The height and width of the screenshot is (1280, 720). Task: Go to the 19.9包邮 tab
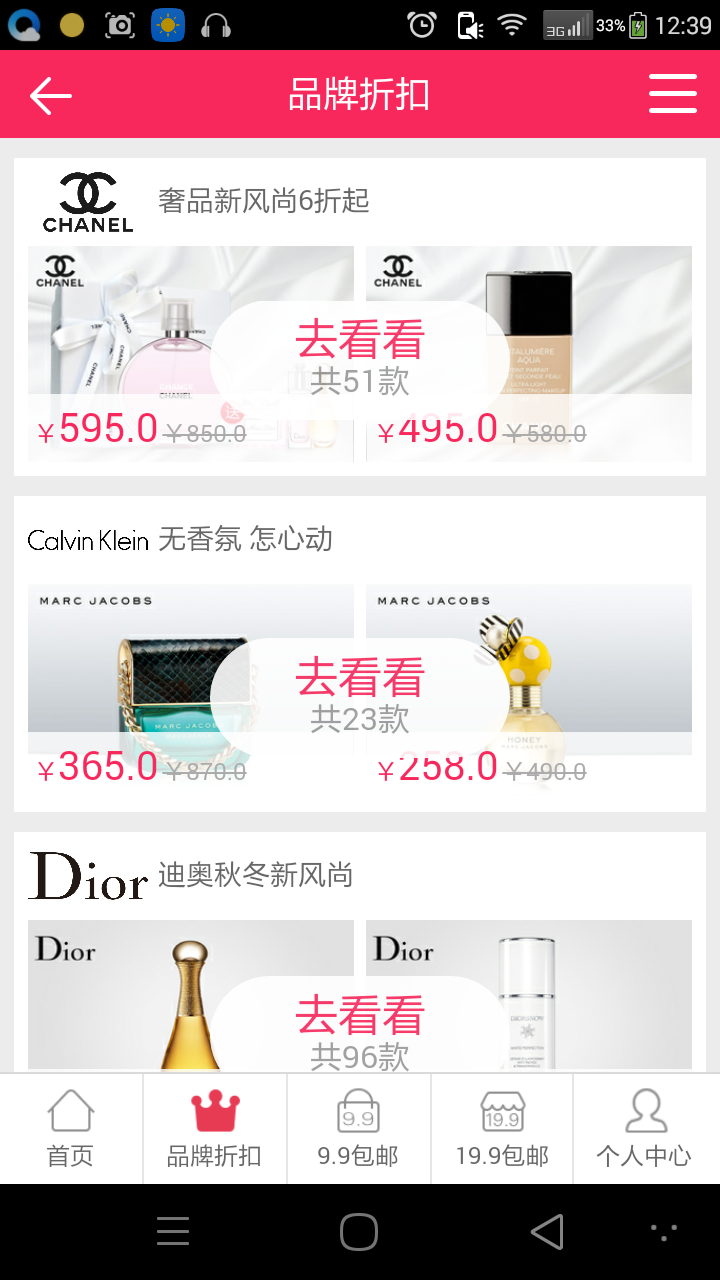click(x=502, y=1130)
